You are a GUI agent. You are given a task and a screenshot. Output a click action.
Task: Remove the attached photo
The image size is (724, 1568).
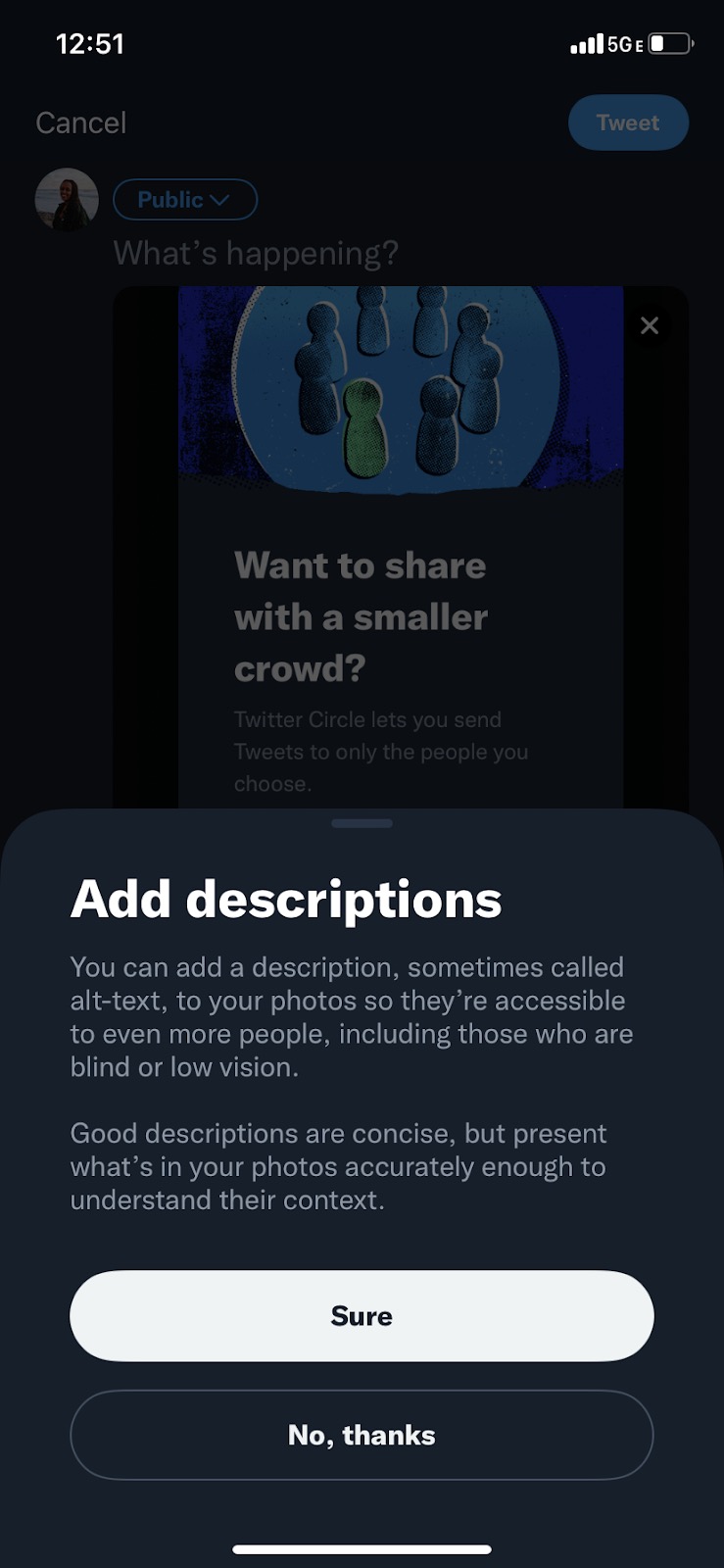point(650,325)
